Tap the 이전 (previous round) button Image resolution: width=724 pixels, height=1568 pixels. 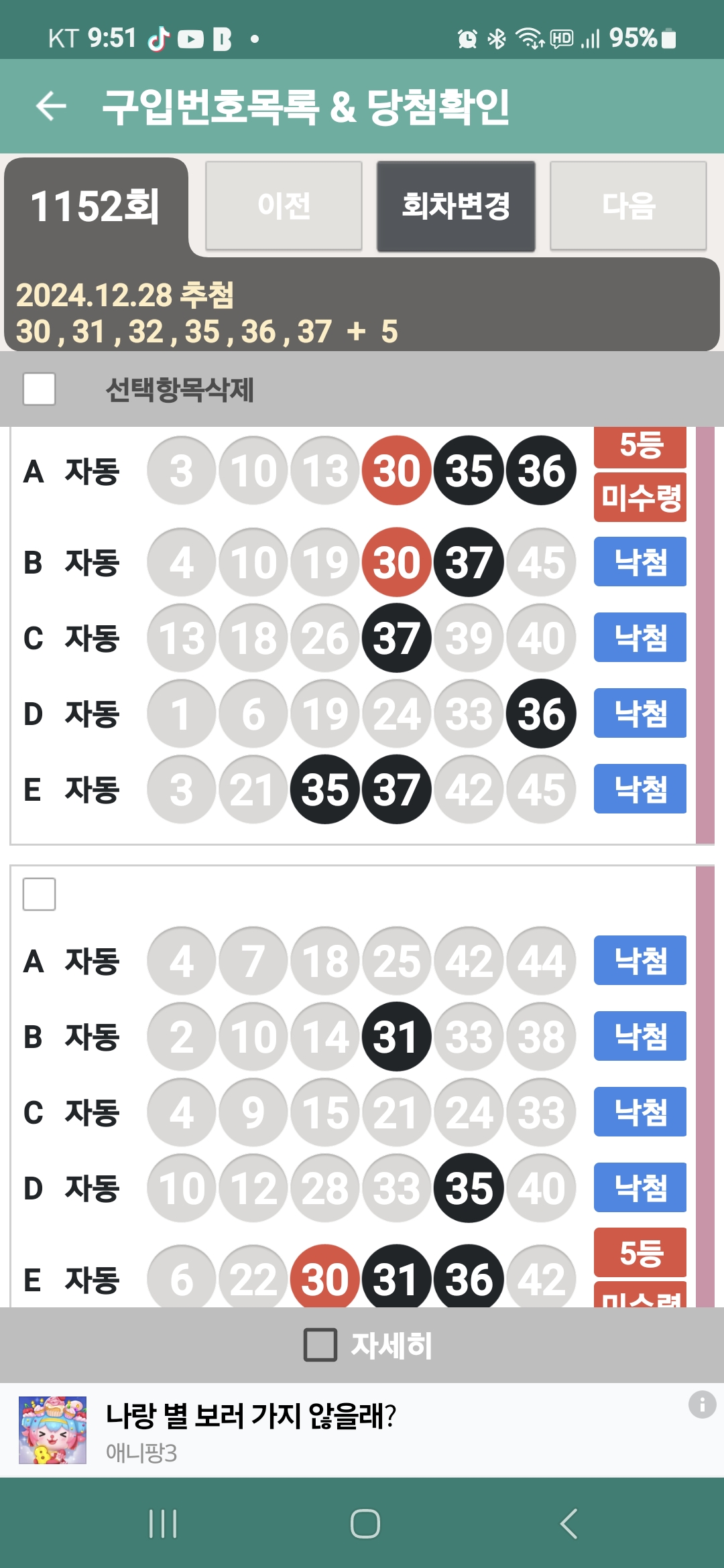284,206
